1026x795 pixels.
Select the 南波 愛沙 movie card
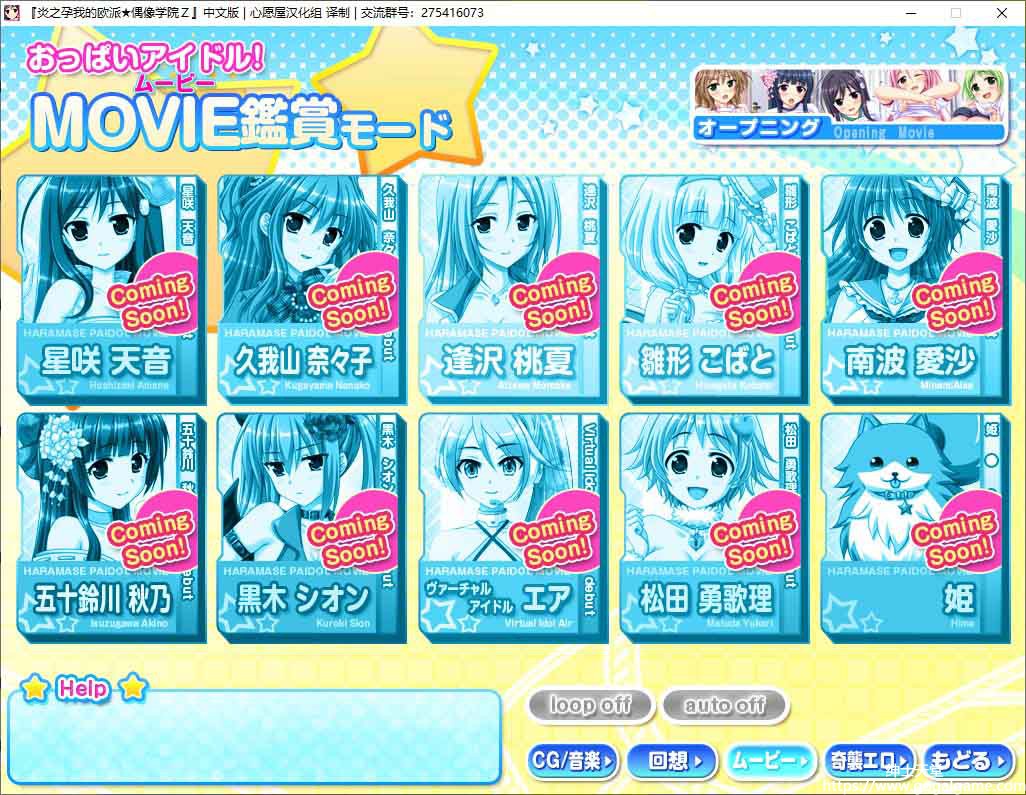(x=912, y=288)
